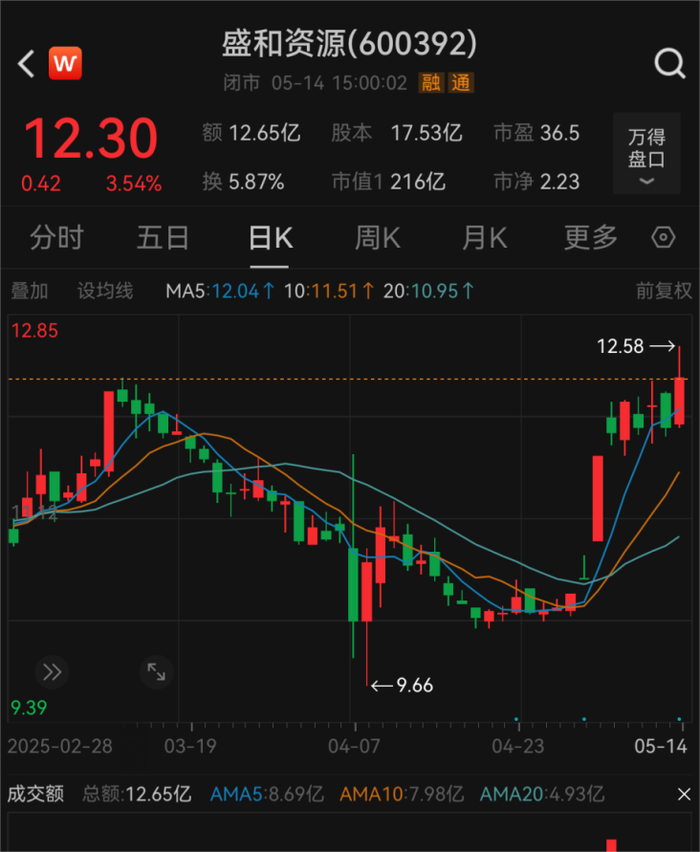700x852 pixels.
Task: Select the 日K chart tab
Action: 270,238
